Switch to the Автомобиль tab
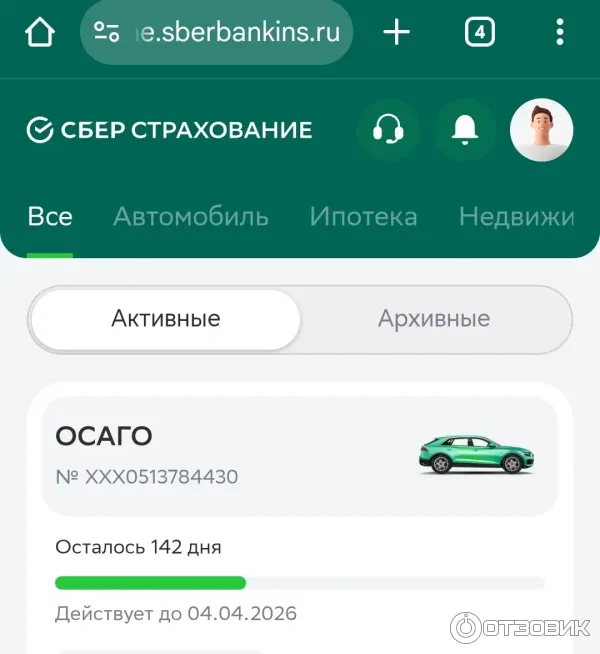This screenshot has width=600, height=654. pyautogui.click(x=191, y=216)
